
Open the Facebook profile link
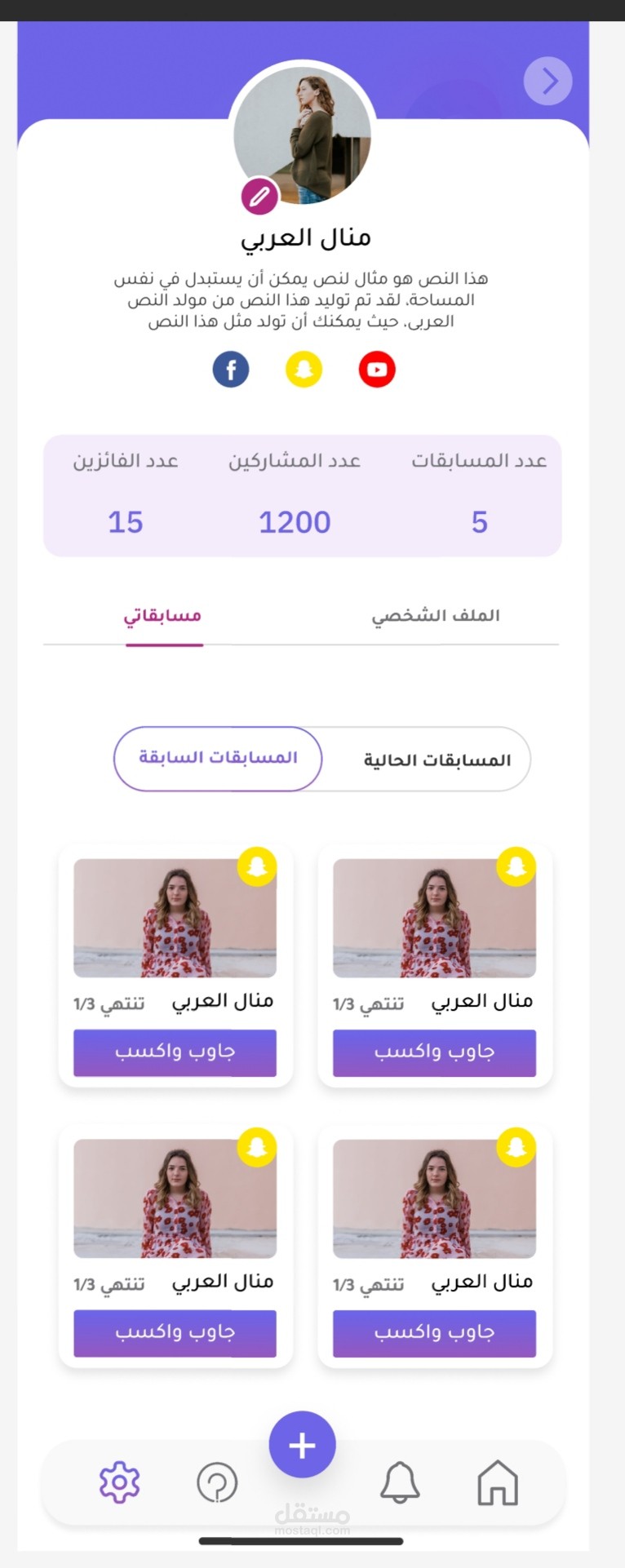pyautogui.click(x=231, y=370)
